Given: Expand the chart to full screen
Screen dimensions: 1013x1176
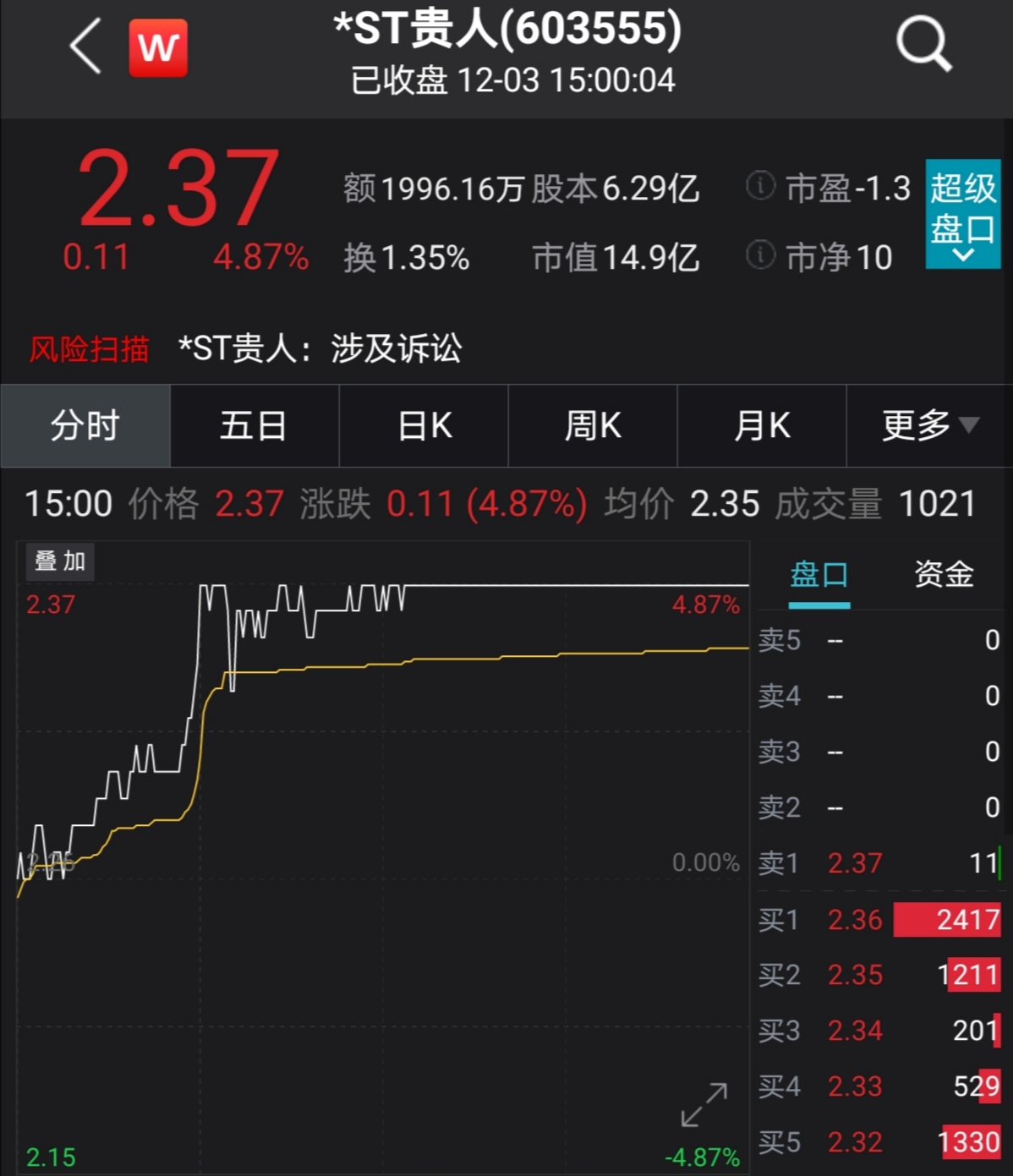Looking at the screenshot, I should (x=704, y=1105).
